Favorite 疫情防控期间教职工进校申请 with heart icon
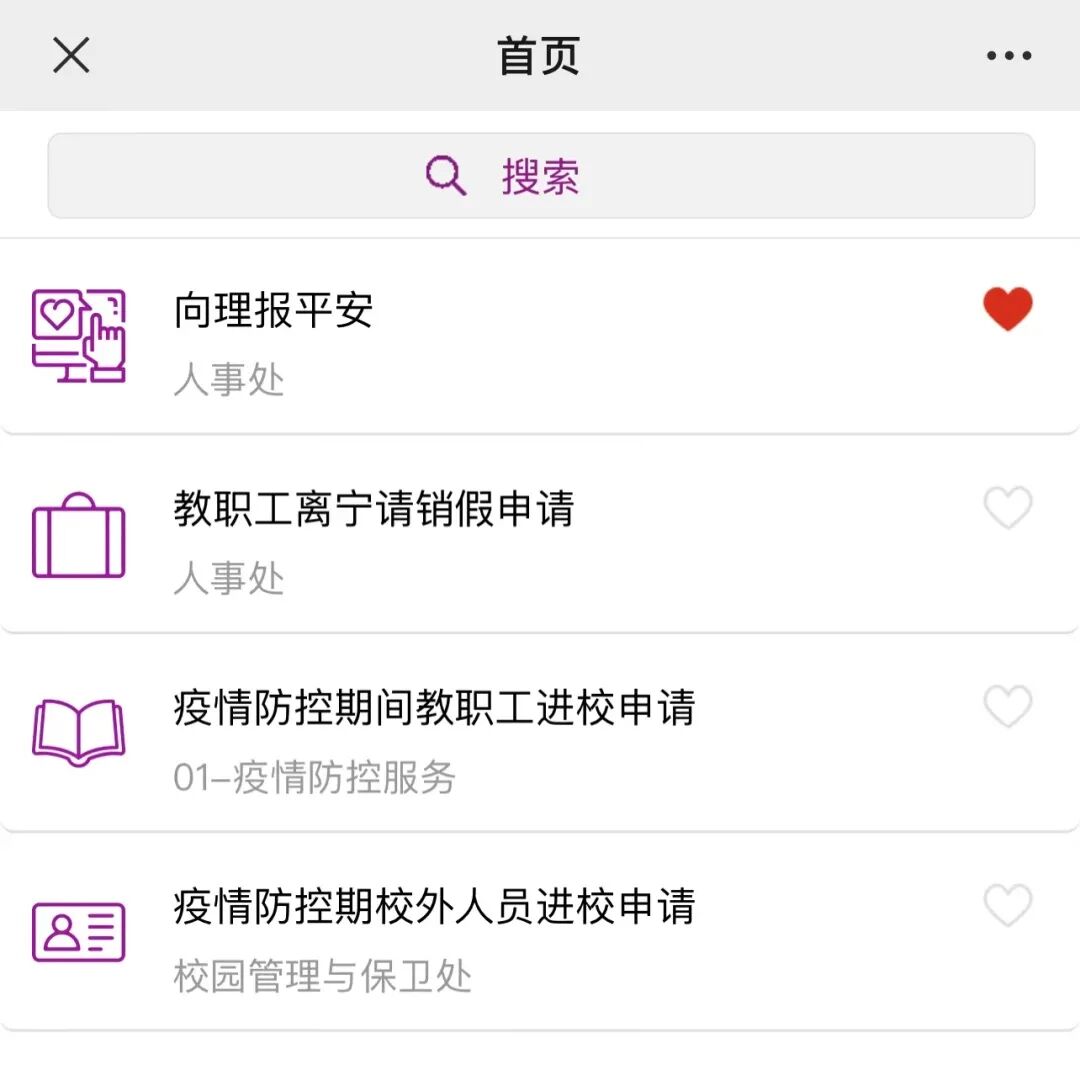The height and width of the screenshot is (1080, 1080). click(x=1008, y=706)
